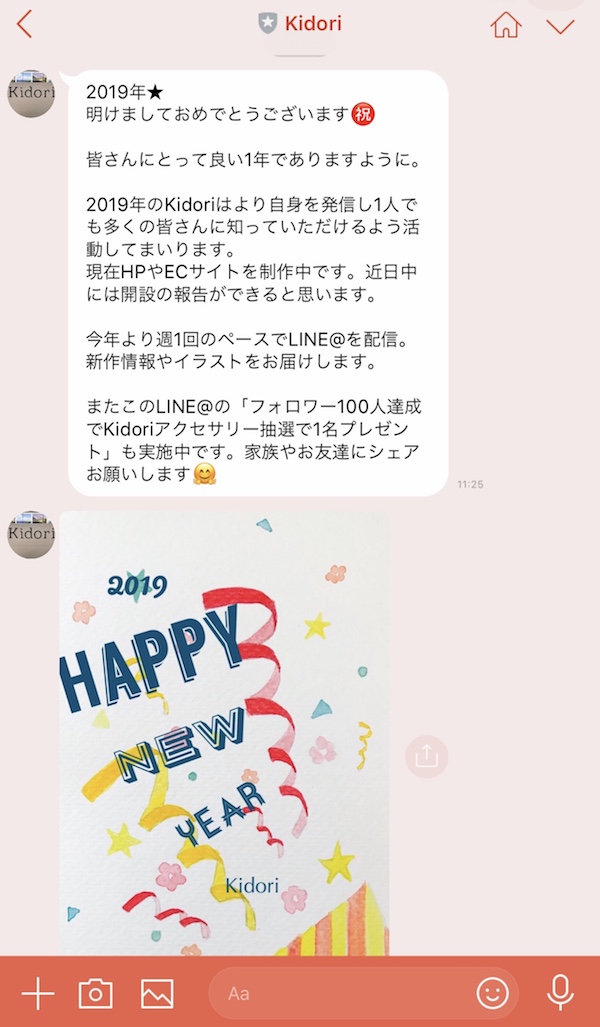This screenshot has height=1027, width=600.
Task: Go back from the Kidori chat
Action: tap(24, 24)
